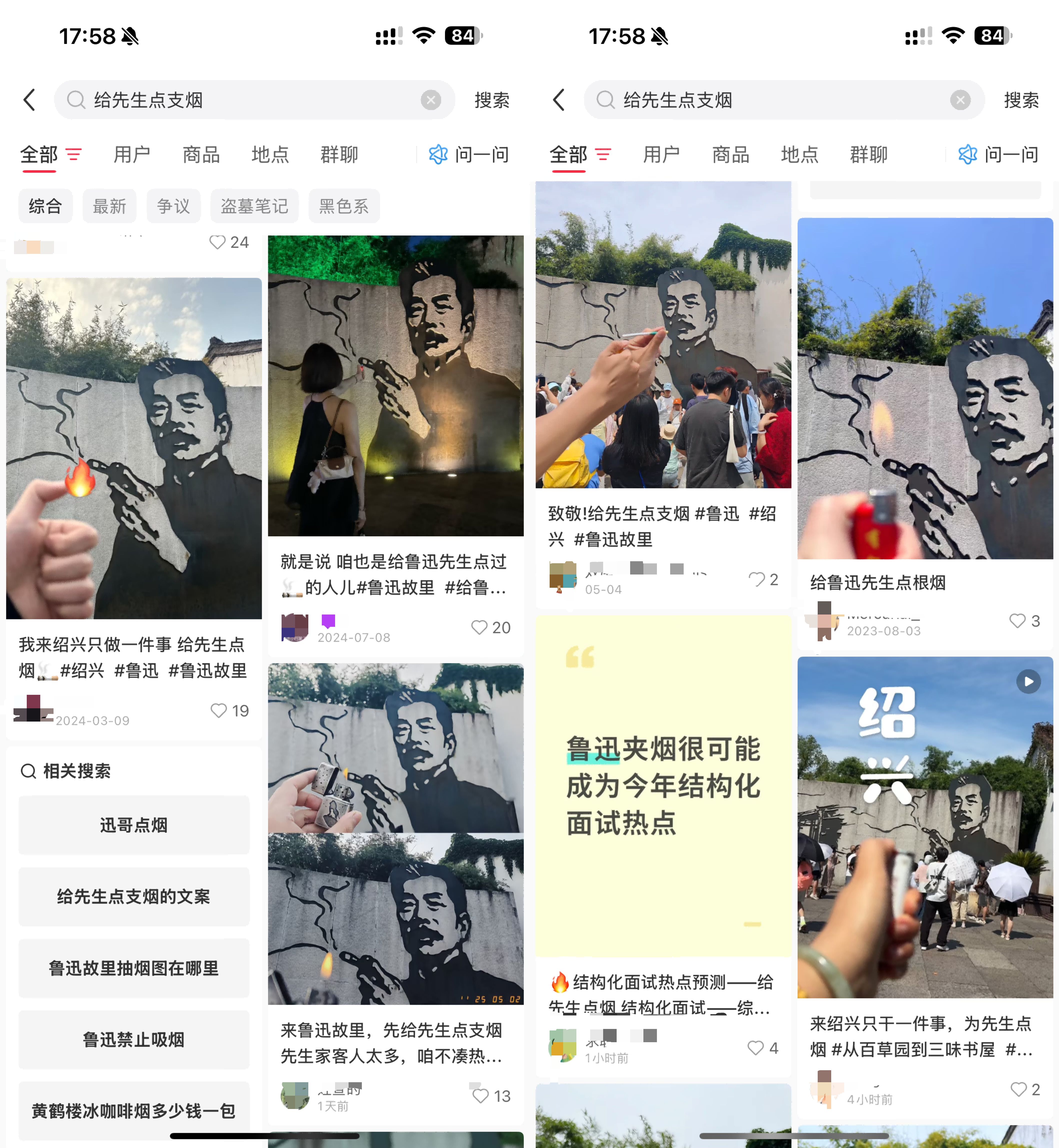Search related term 黄鹤楼冰咖啡烟多少钱一包
The image size is (1059, 1148).
coord(134,1111)
